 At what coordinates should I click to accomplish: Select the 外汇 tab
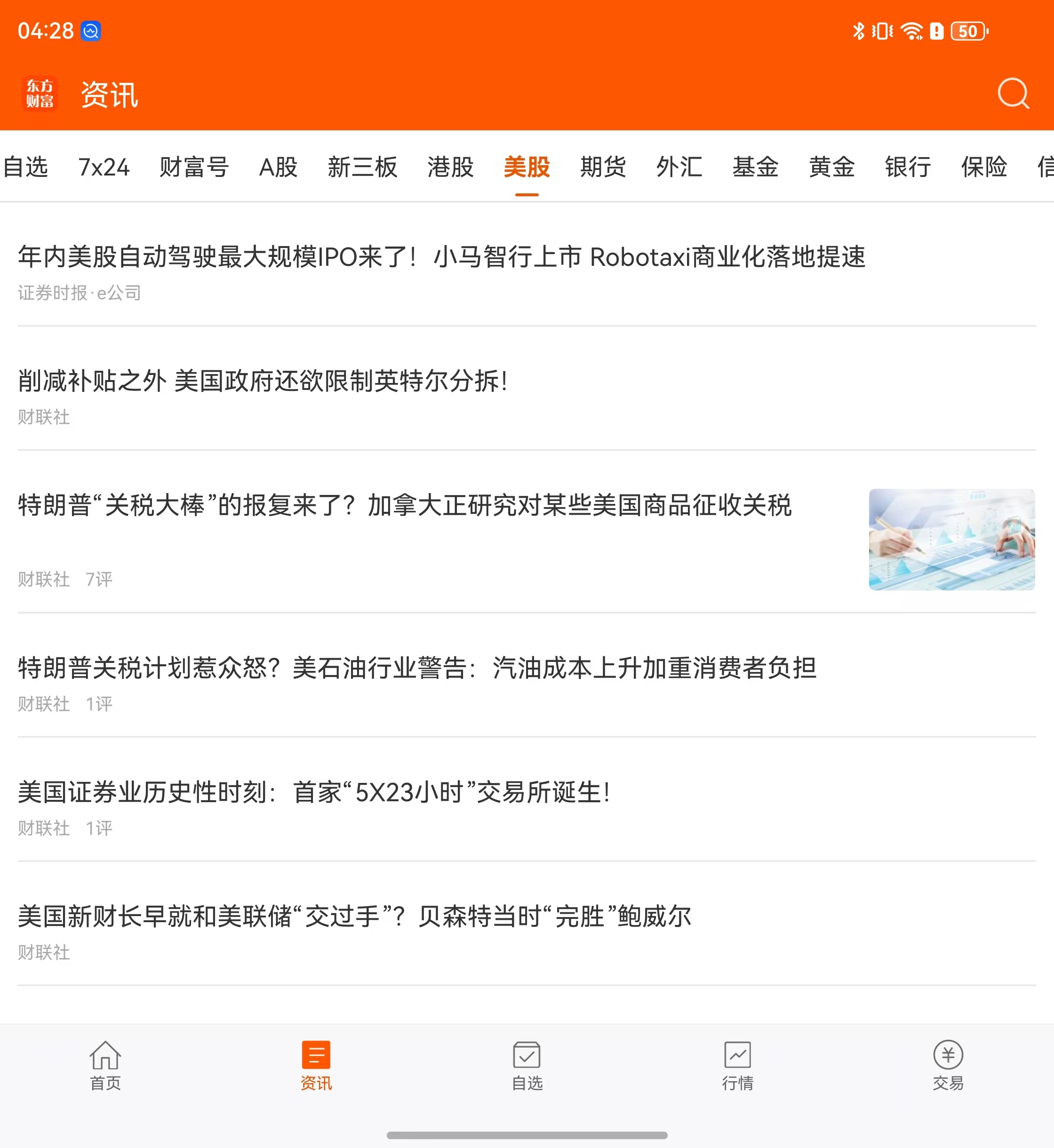(679, 167)
